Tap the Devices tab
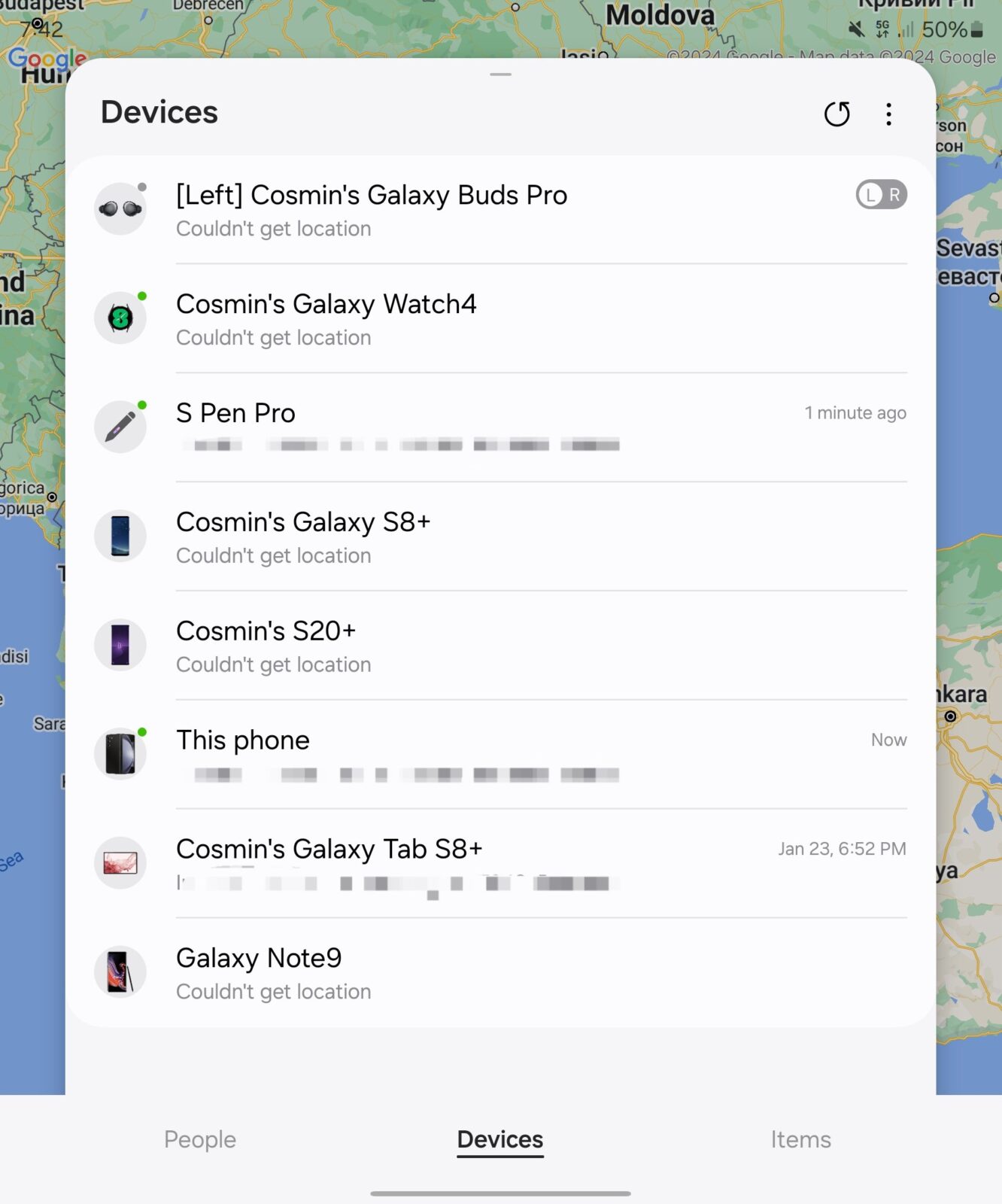The height and width of the screenshot is (1204, 1002). pos(500,1139)
